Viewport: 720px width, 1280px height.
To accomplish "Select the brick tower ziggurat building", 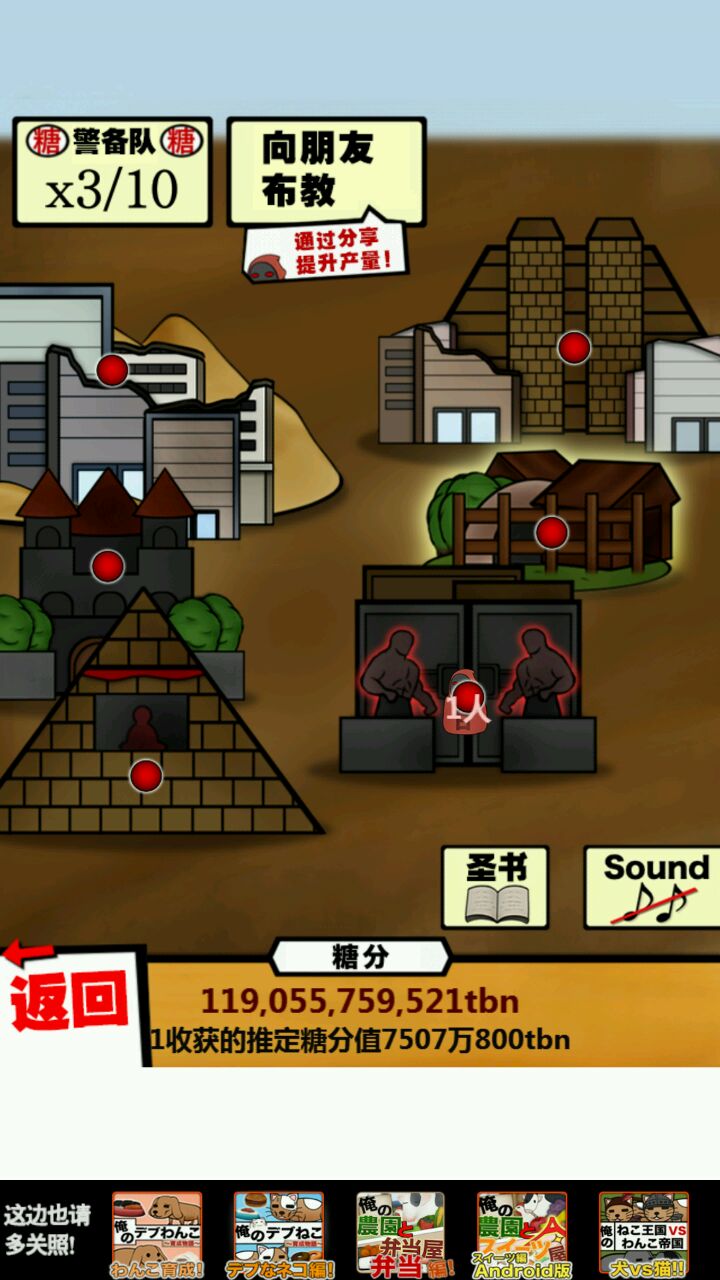I will coord(574,347).
